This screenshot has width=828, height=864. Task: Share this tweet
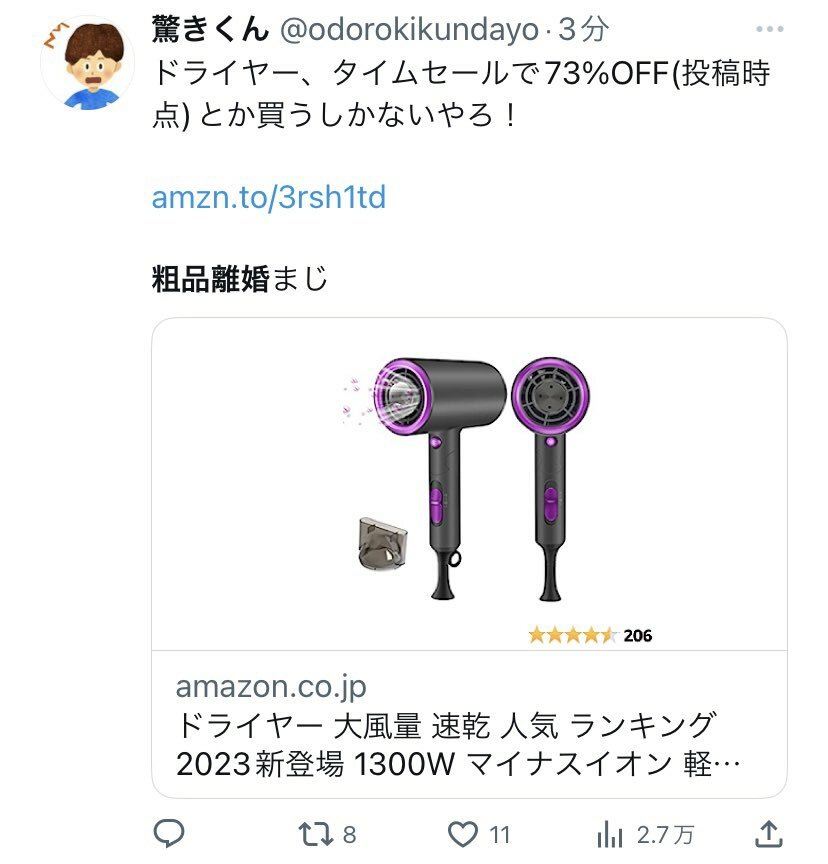(768, 833)
